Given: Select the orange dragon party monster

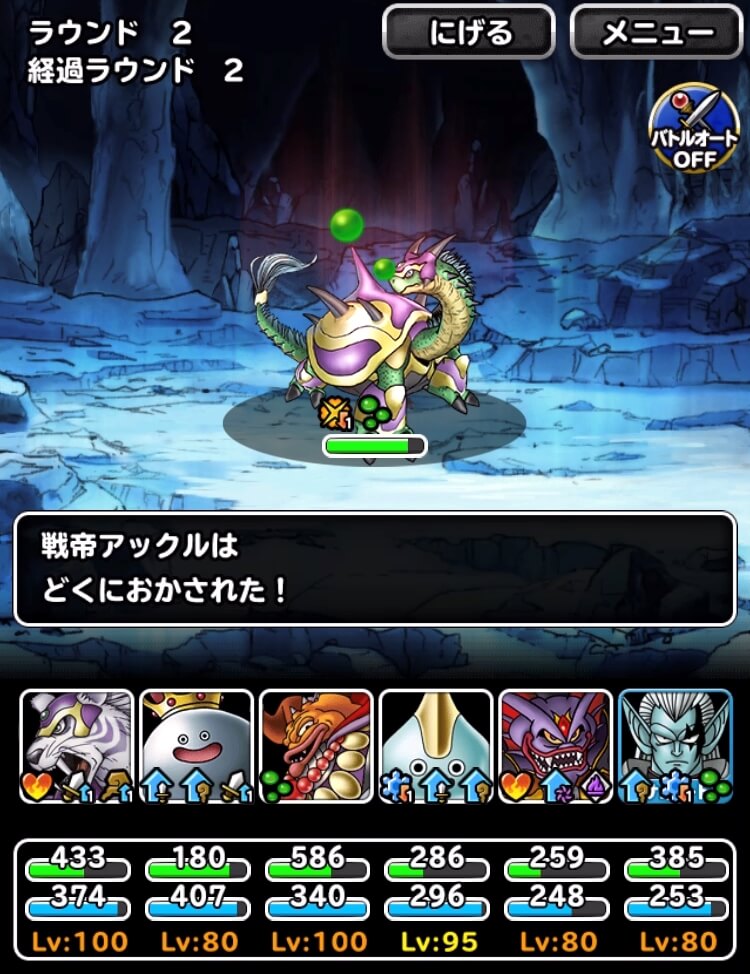Looking at the screenshot, I should [x=316, y=745].
